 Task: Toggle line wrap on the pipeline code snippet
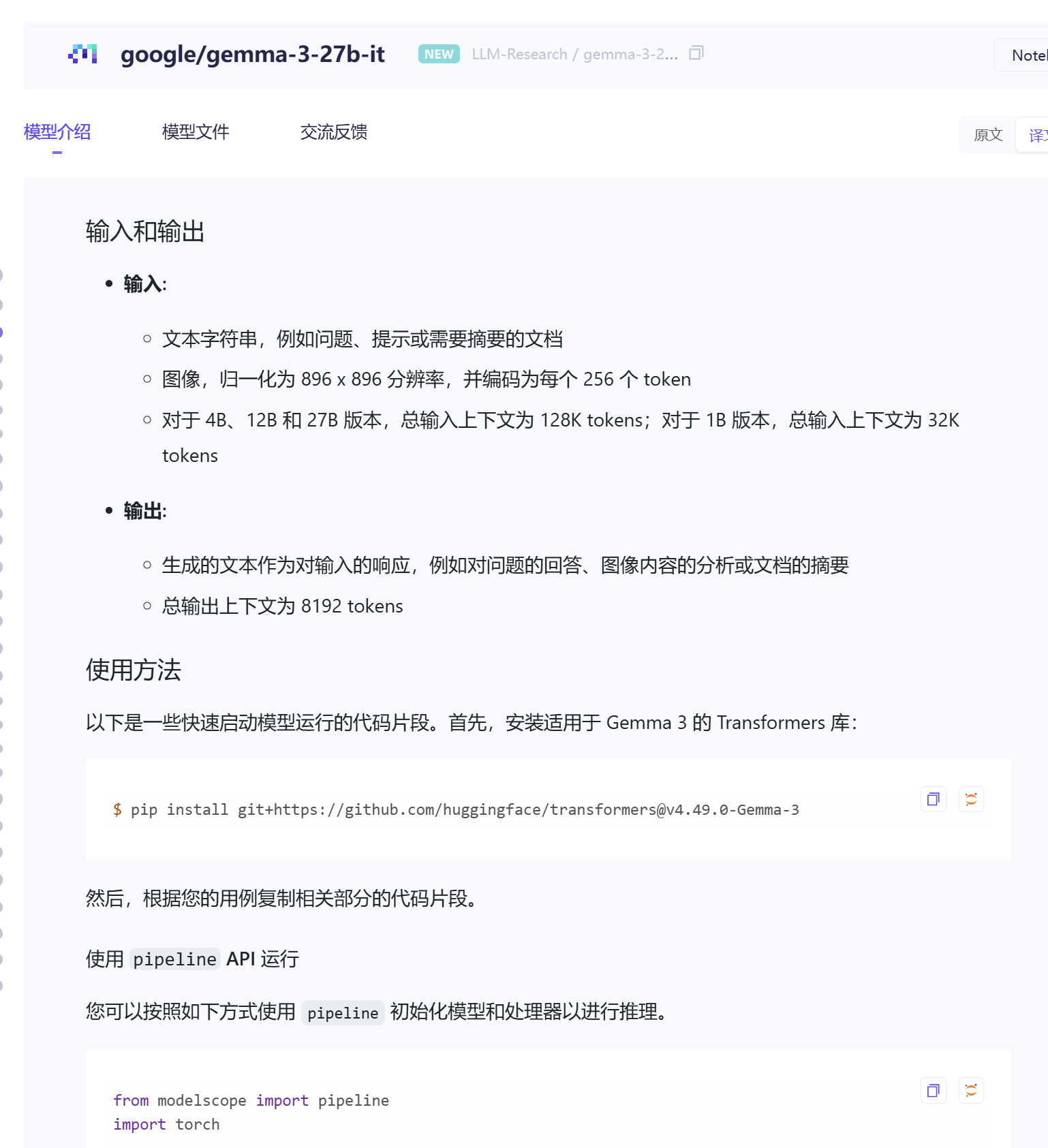tap(971, 1091)
